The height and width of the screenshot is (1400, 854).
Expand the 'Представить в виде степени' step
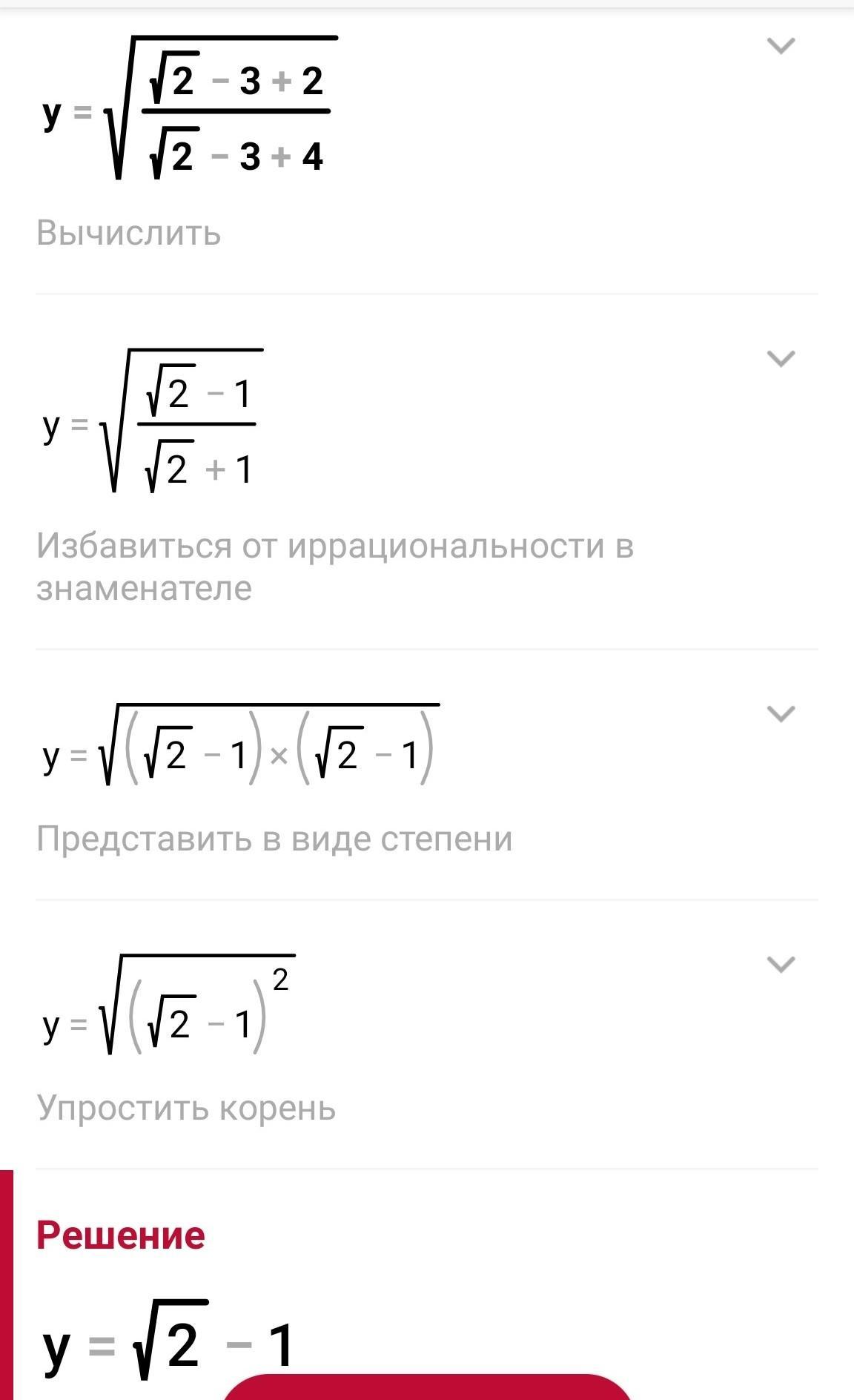click(x=781, y=713)
